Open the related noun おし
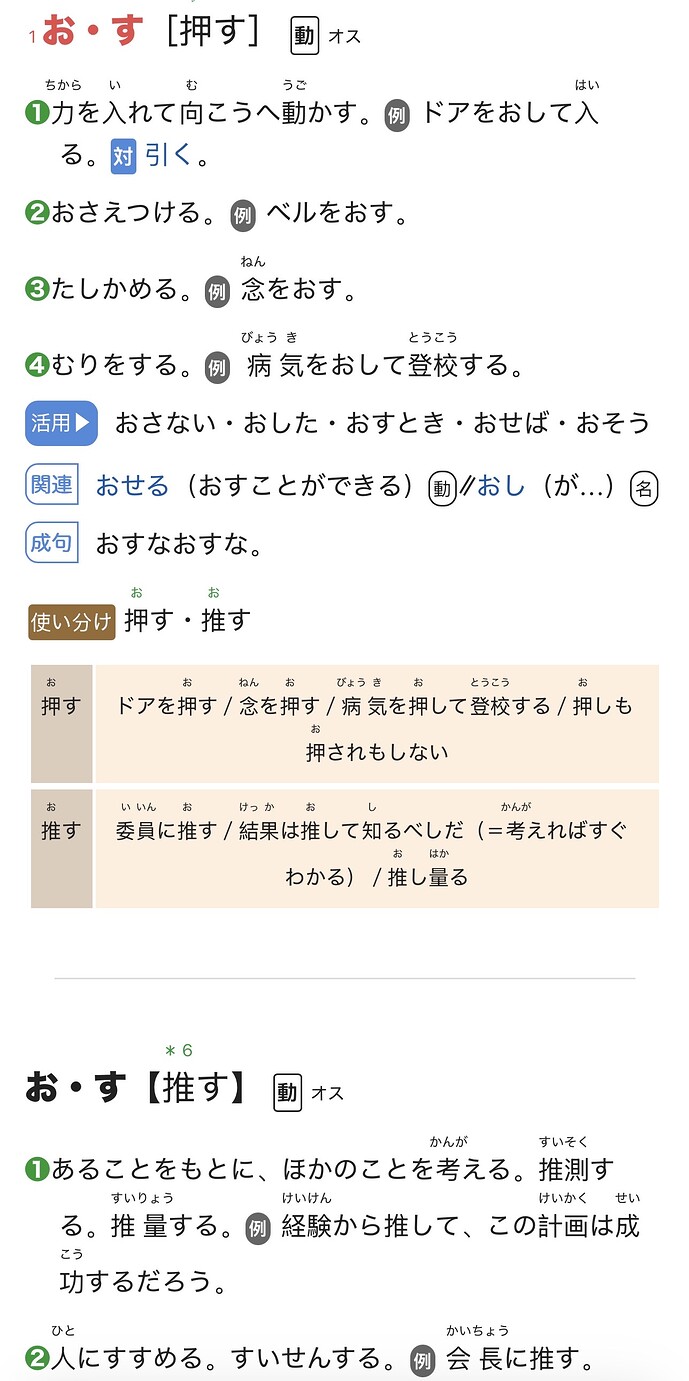689x1381 pixels. tap(502, 486)
